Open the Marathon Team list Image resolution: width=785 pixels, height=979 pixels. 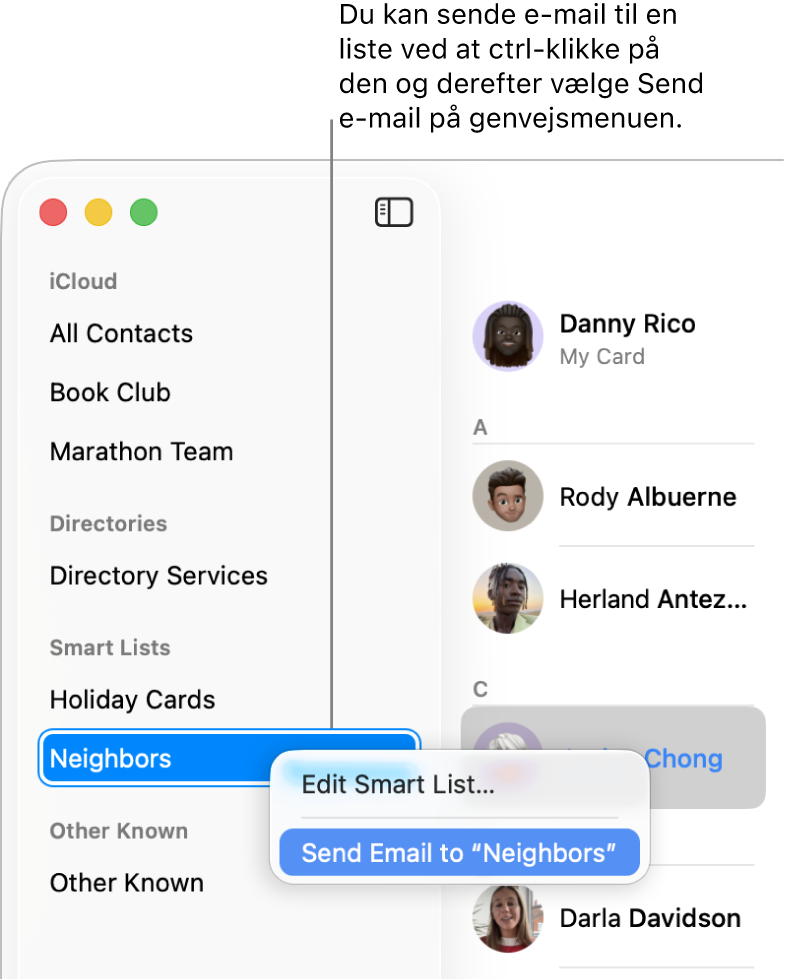point(141,452)
